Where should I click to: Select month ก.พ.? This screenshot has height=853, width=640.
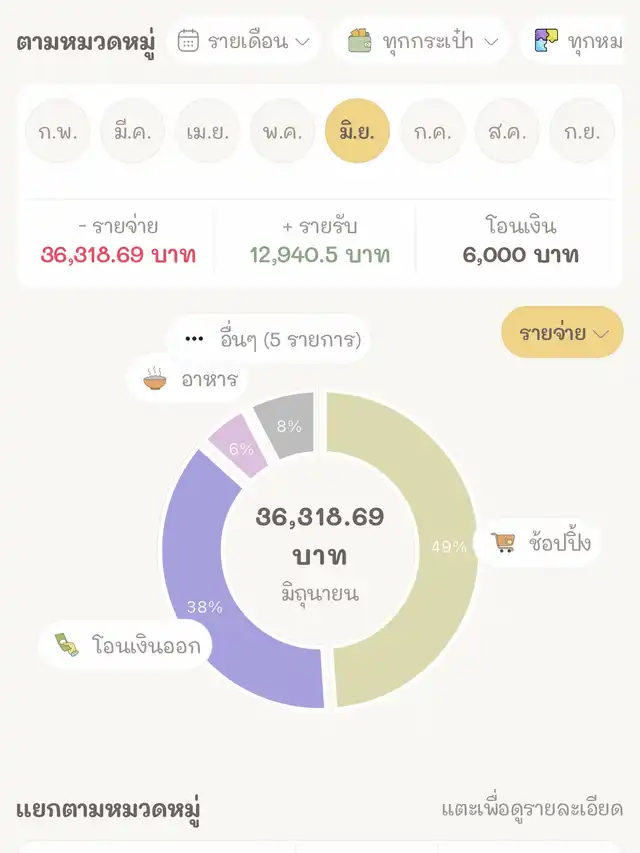(x=58, y=131)
